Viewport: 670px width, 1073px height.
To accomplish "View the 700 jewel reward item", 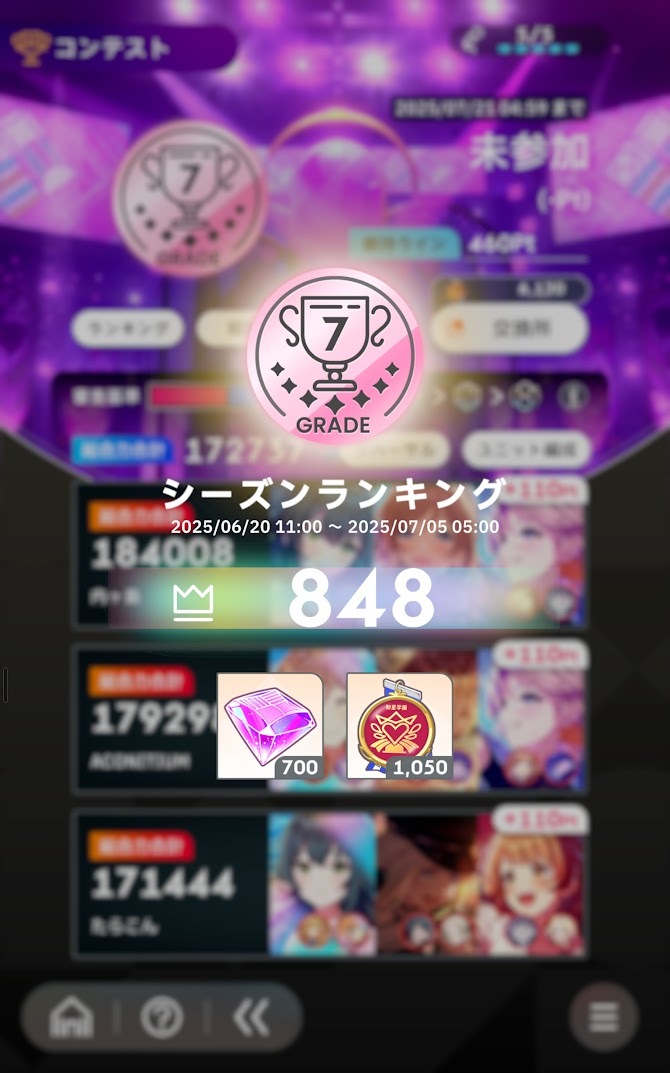I will (x=269, y=726).
